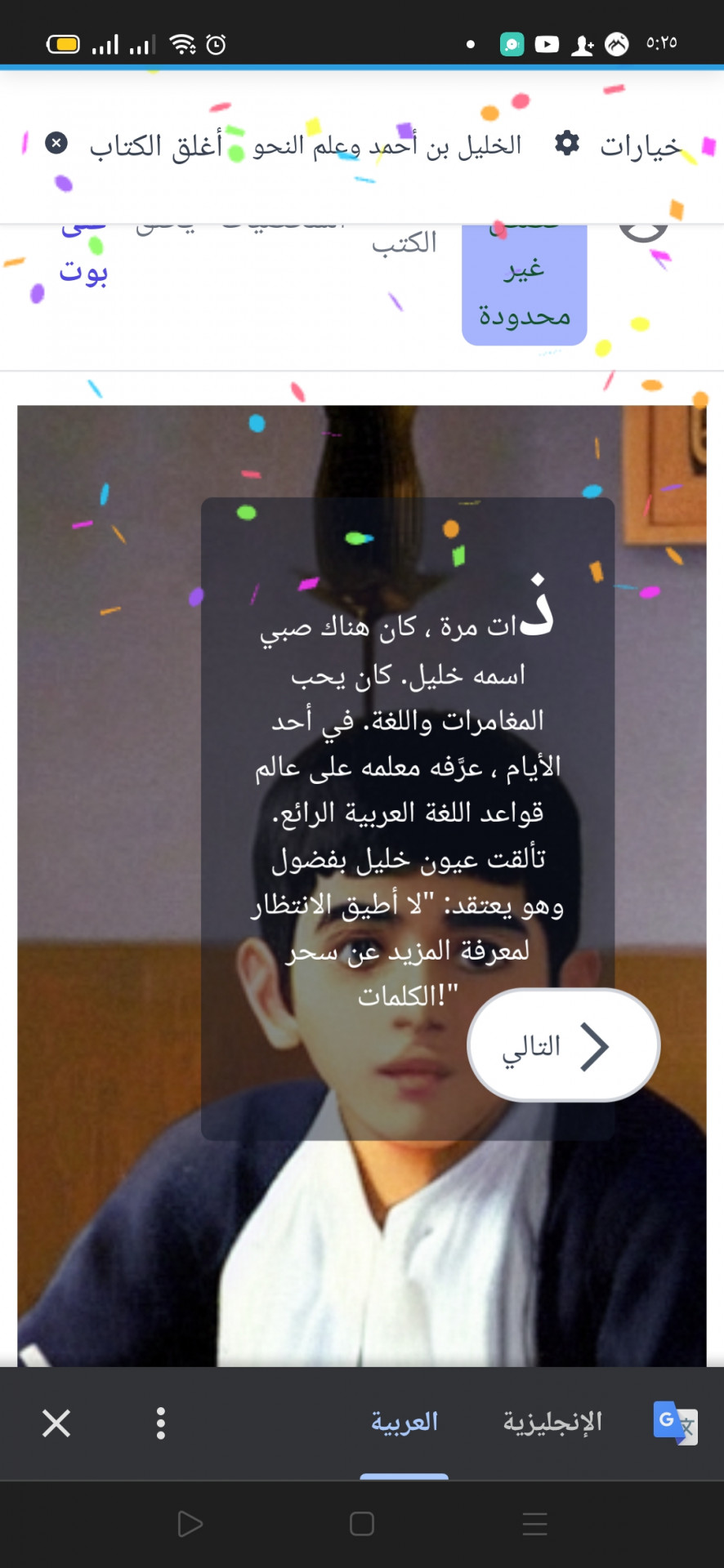Open translate bar overflow menu
724x1568 pixels.
pyautogui.click(x=161, y=1423)
